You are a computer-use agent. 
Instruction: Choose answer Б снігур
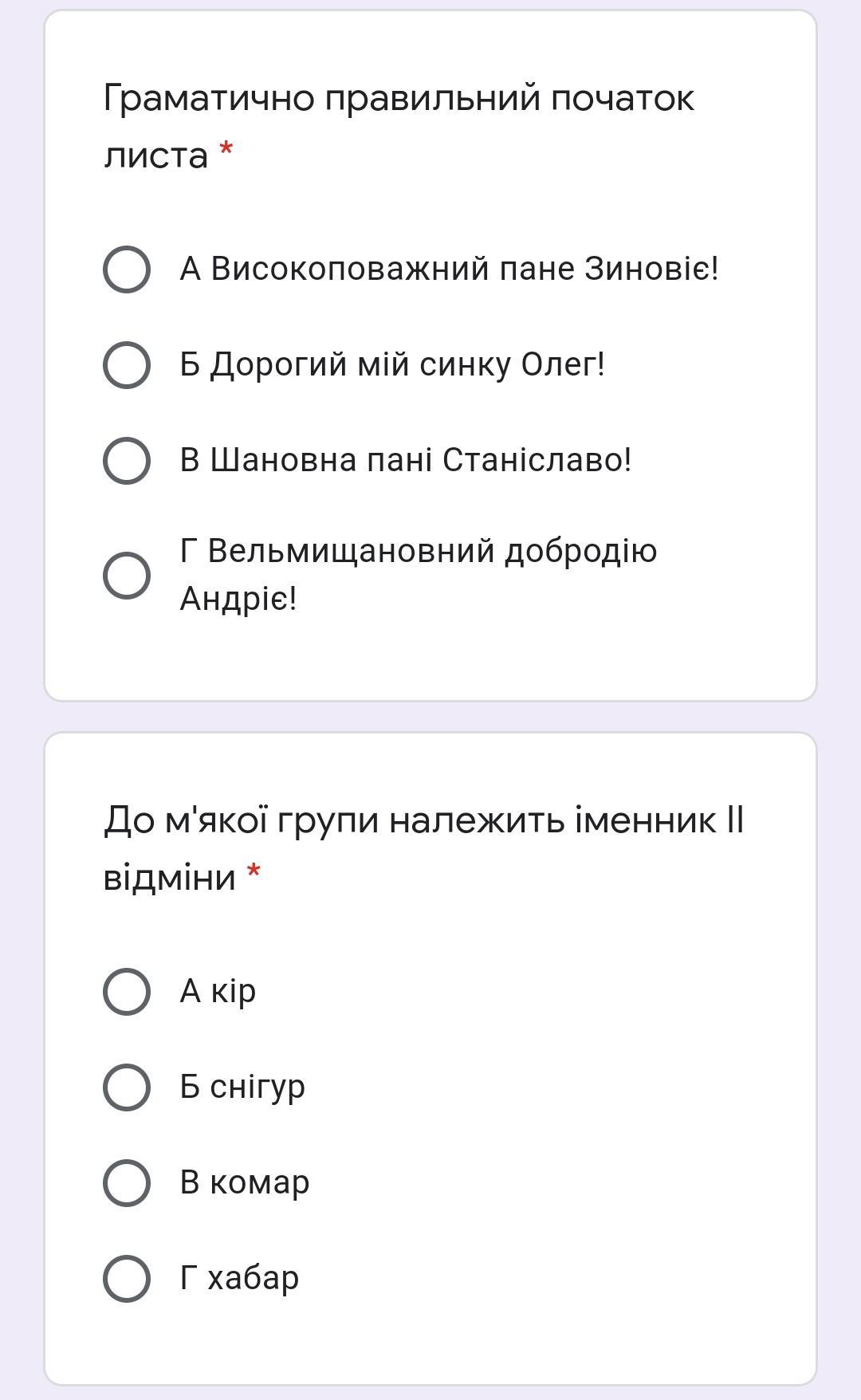point(127,1087)
